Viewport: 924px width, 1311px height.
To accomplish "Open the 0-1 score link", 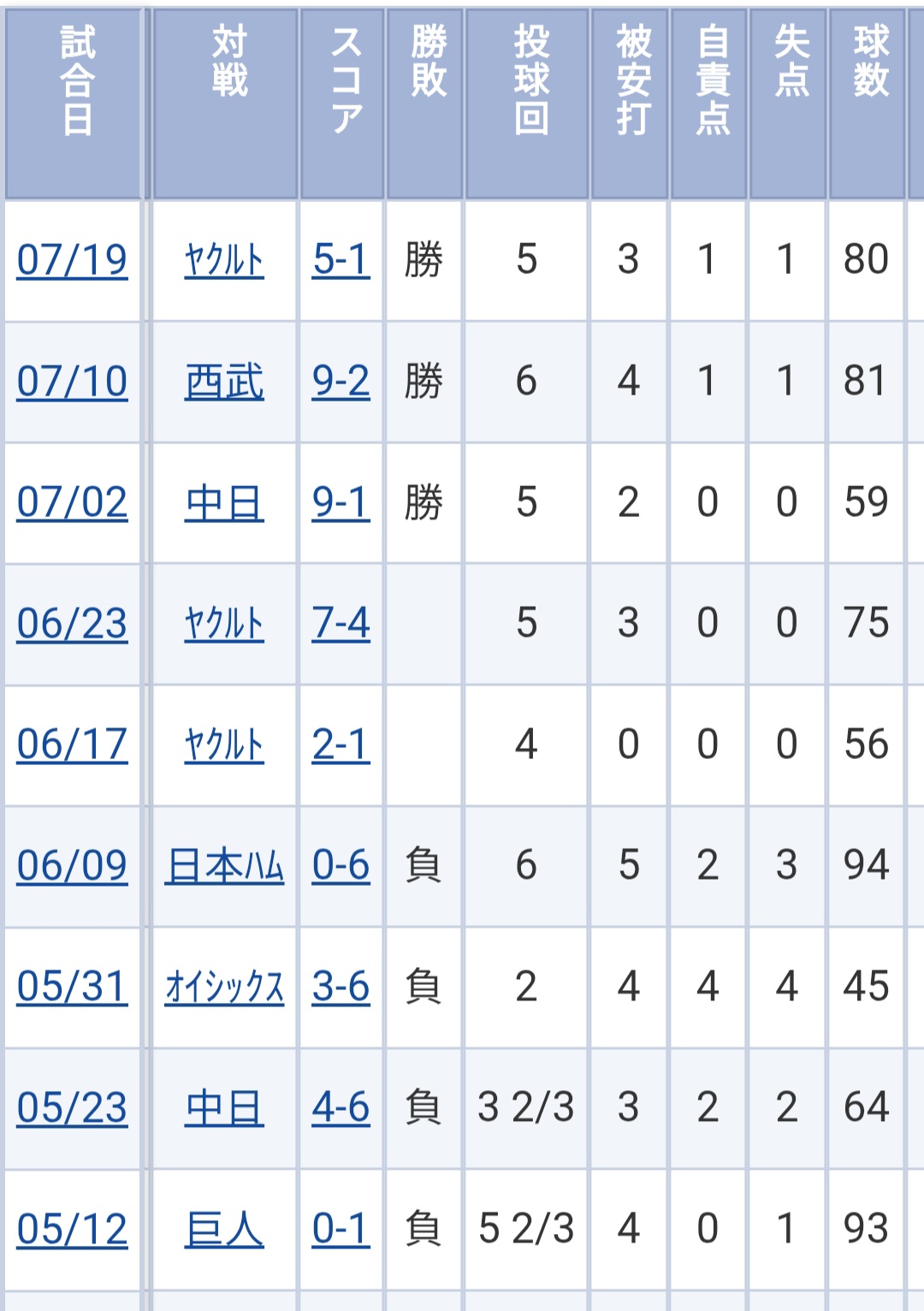I will point(341,1231).
